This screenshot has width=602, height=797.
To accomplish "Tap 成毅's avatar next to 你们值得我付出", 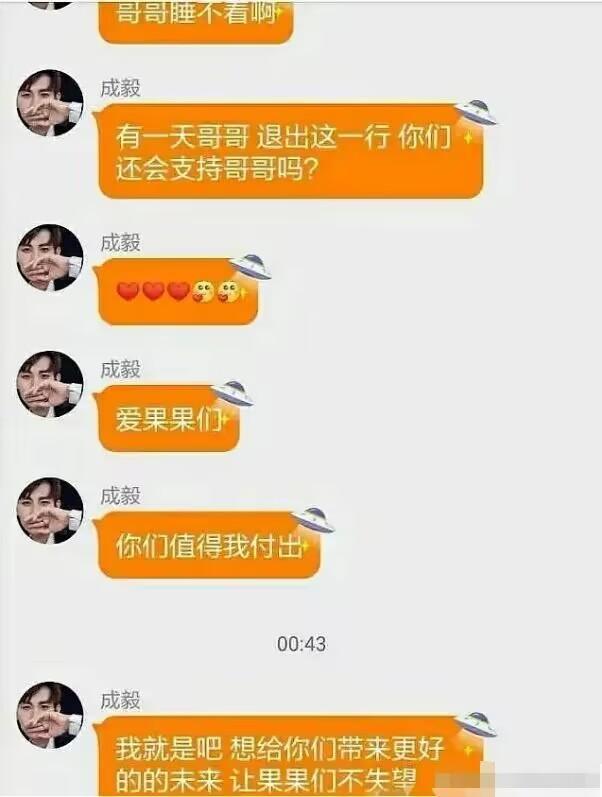I will click(49, 511).
